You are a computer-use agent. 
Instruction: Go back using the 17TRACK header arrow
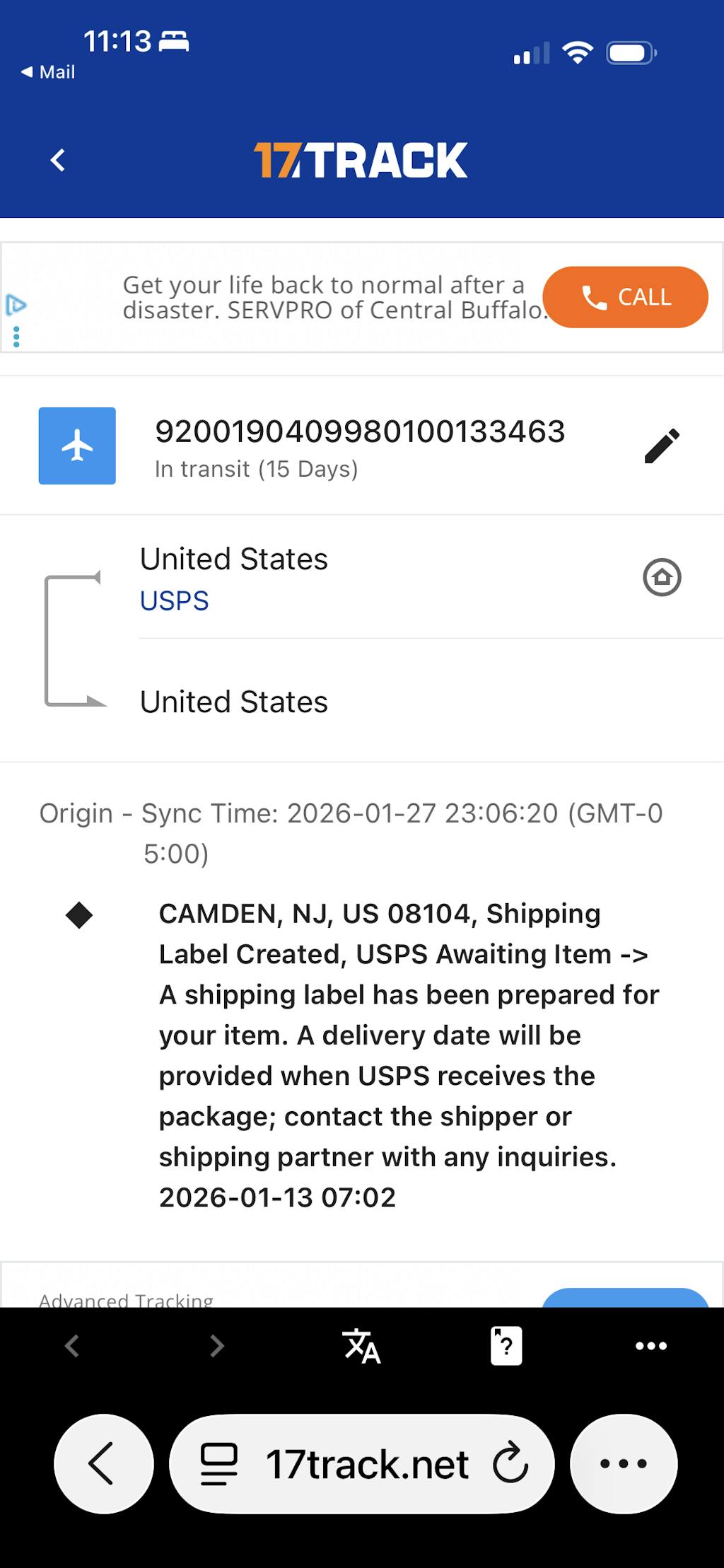click(59, 161)
